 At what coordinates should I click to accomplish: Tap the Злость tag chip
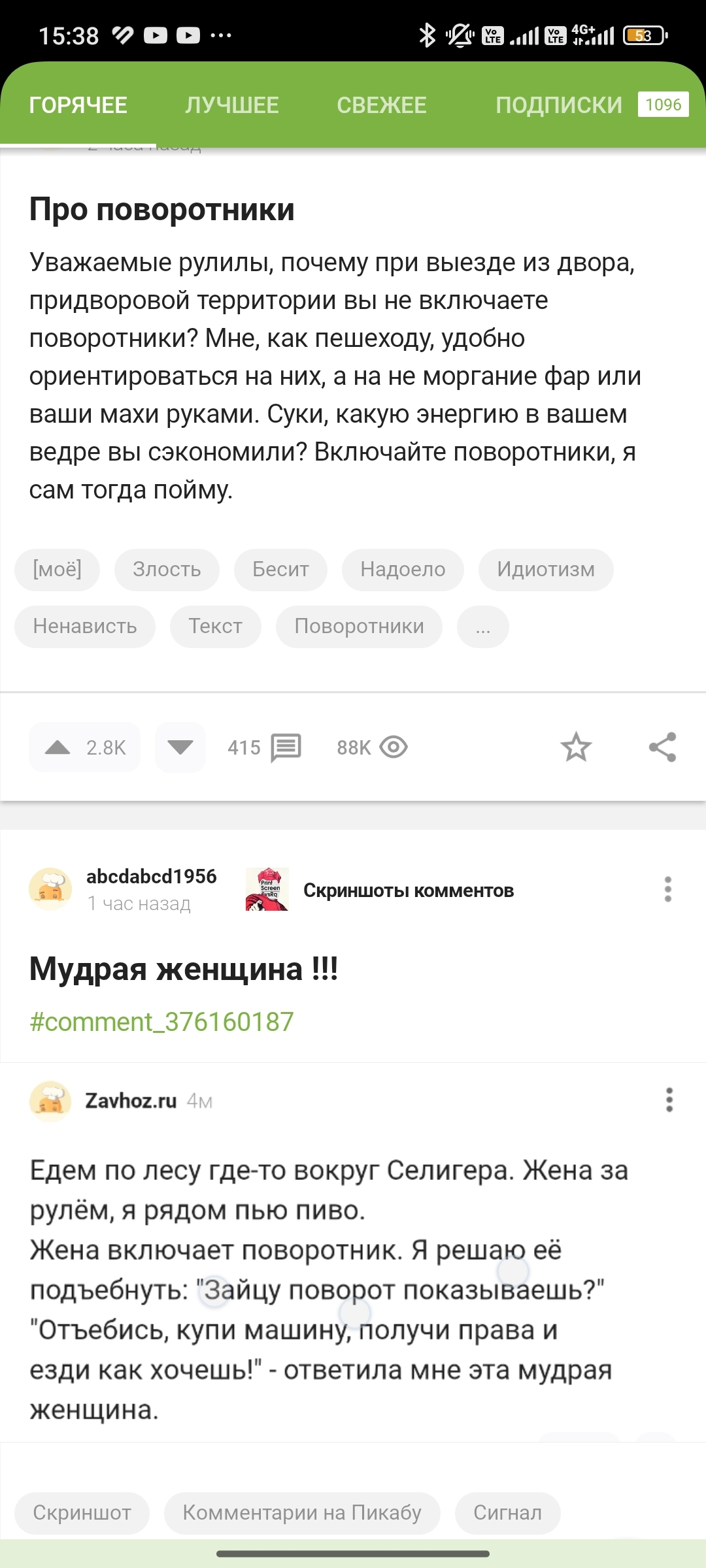167,570
